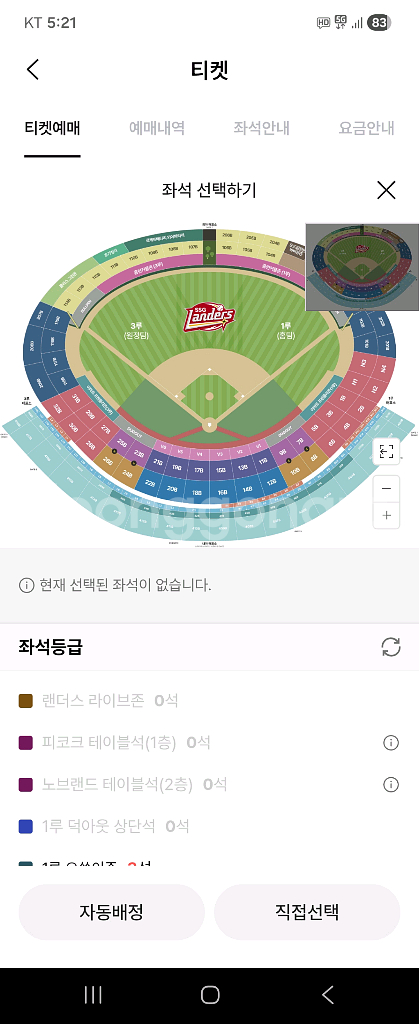Switch to the 좌석안내 tab
Screen dimensions: 419x1024
(x=262, y=128)
